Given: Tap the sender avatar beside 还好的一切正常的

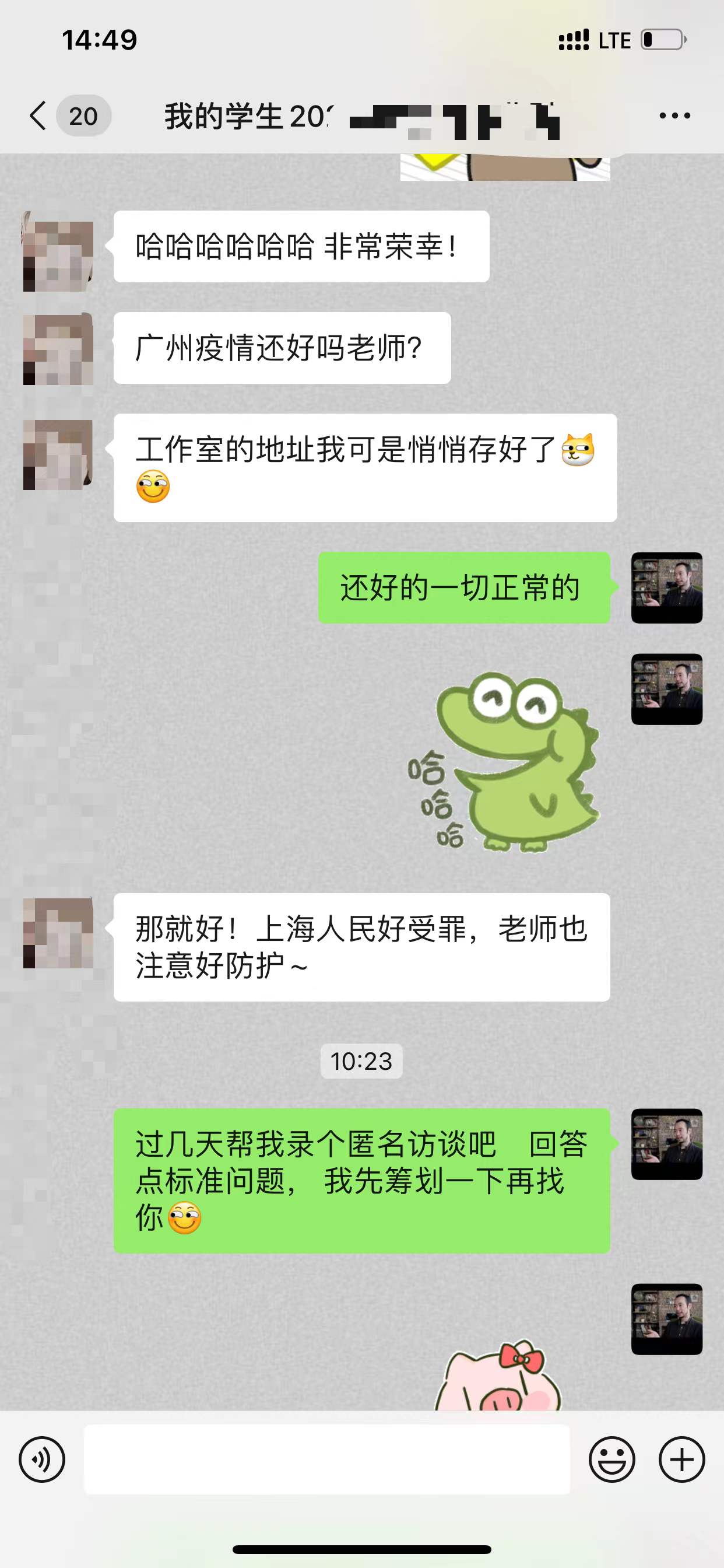Looking at the screenshot, I should click(x=666, y=587).
